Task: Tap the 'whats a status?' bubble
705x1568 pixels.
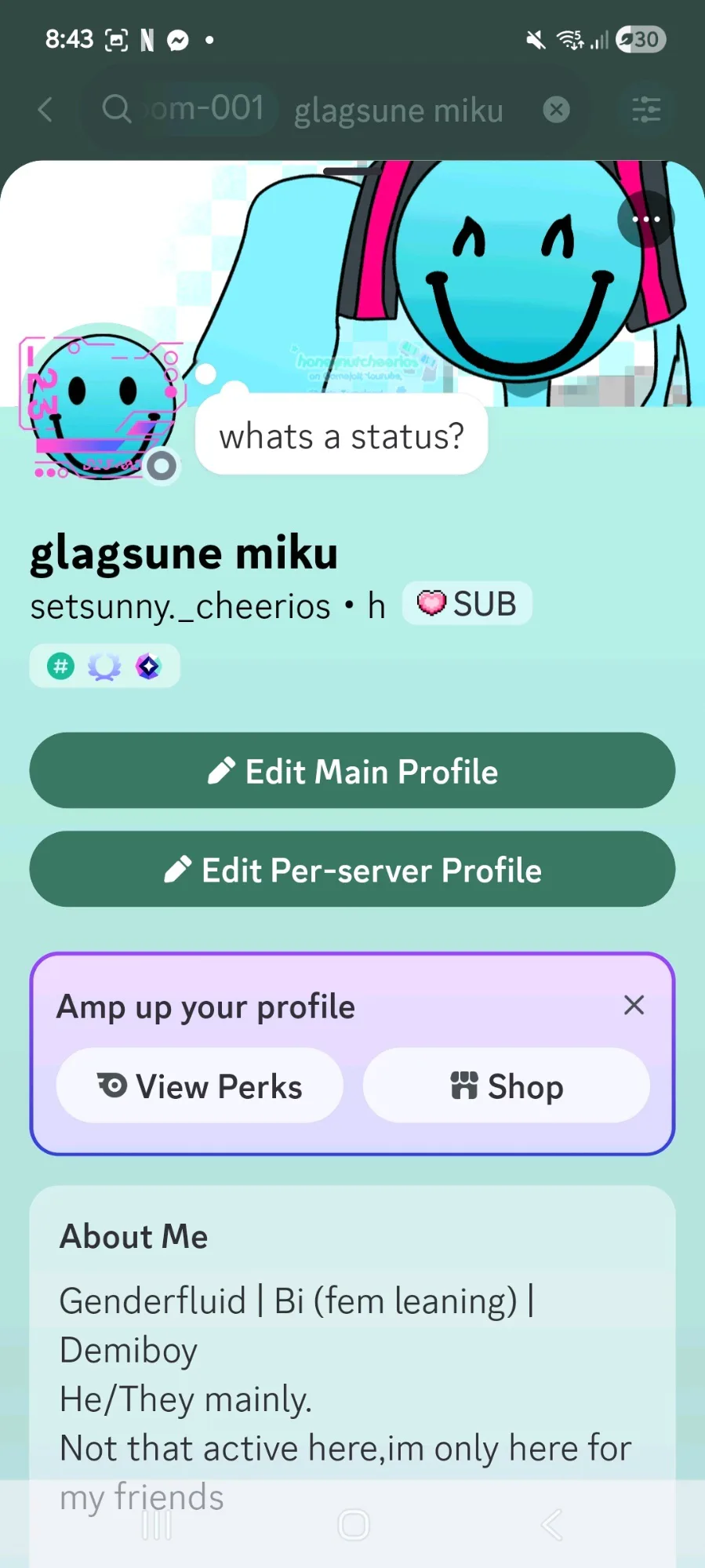Action: pyautogui.click(x=342, y=436)
